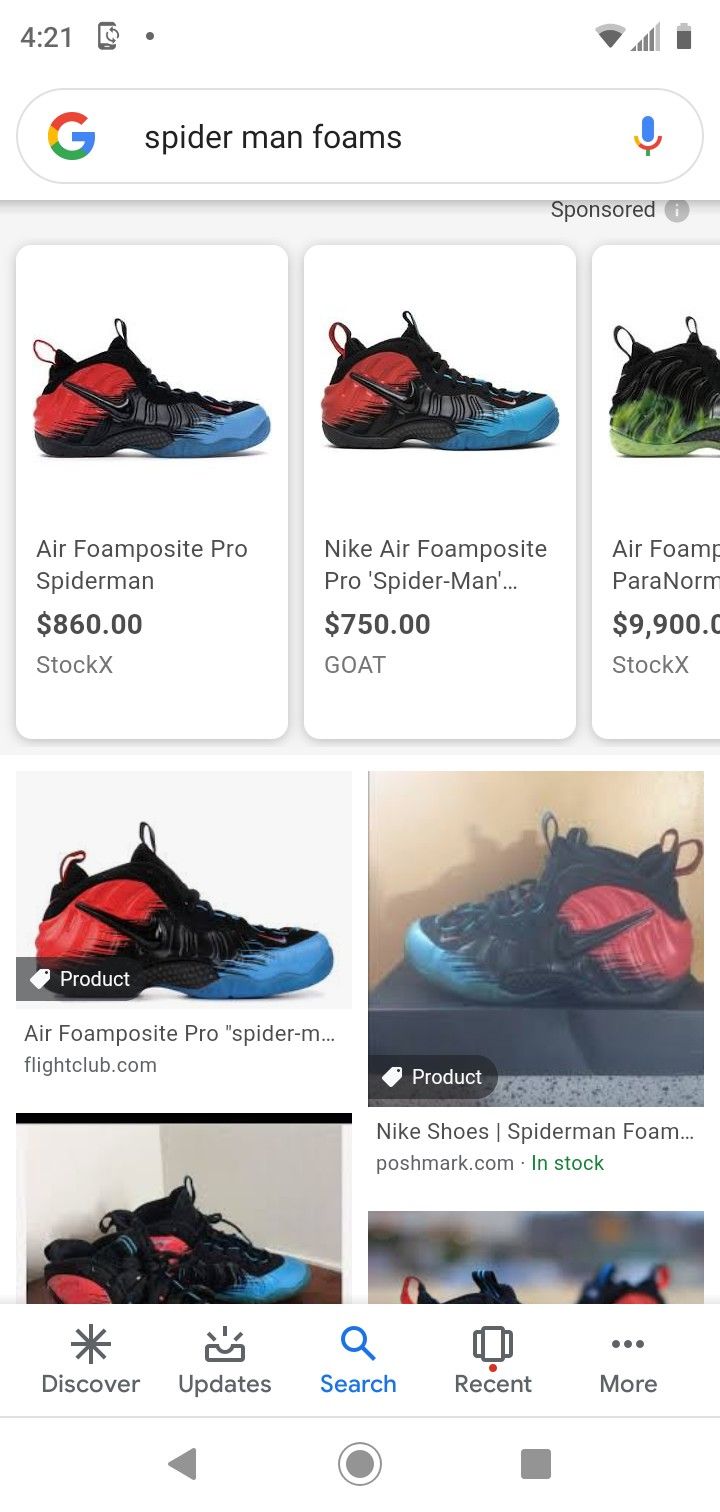Switch to the Discover tab
Image resolution: width=720 pixels, height=1512 pixels.
tap(90, 1360)
